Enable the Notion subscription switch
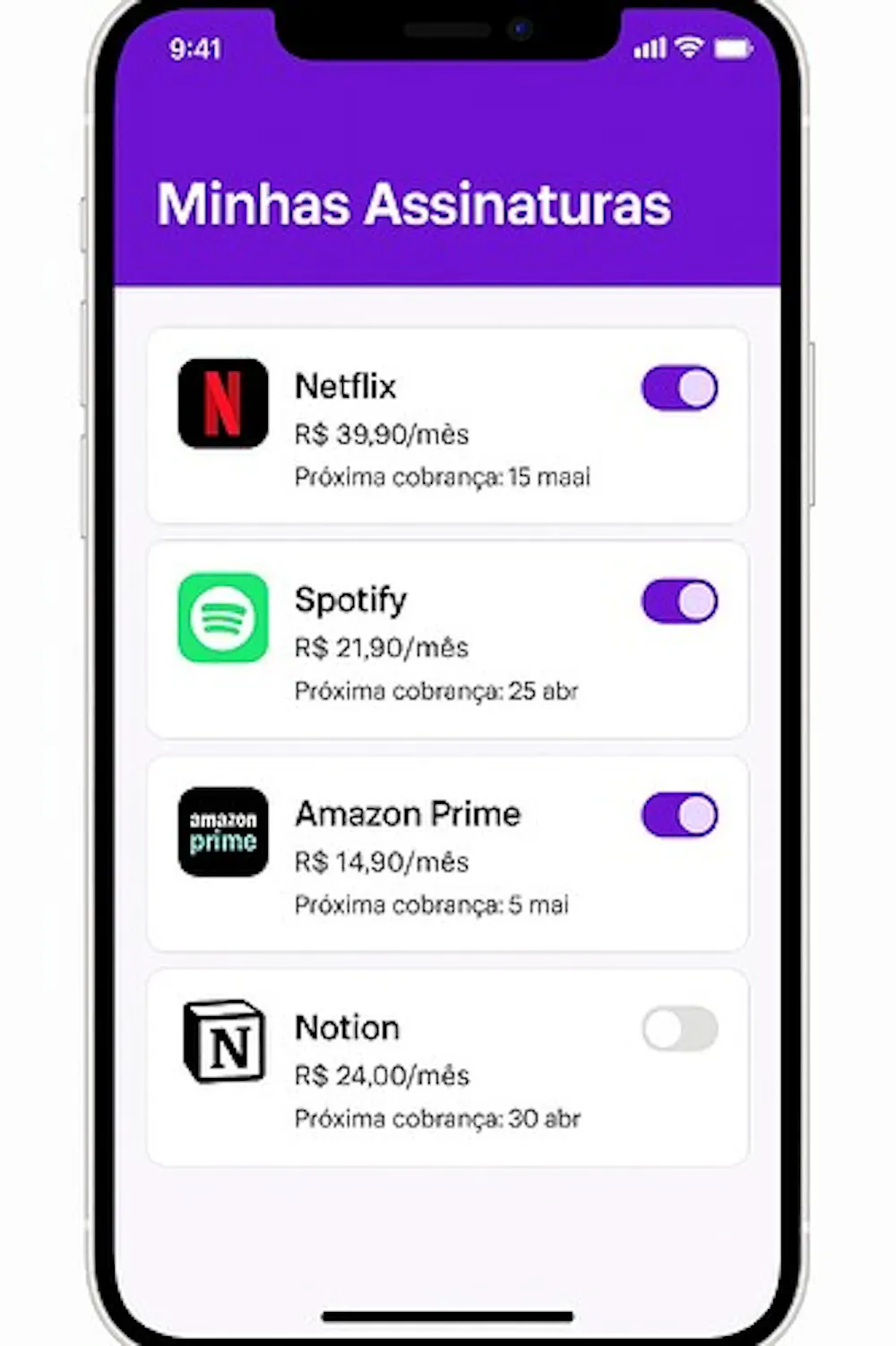Image resolution: width=896 pixels, height=1346 pixels. (679, 1029)
